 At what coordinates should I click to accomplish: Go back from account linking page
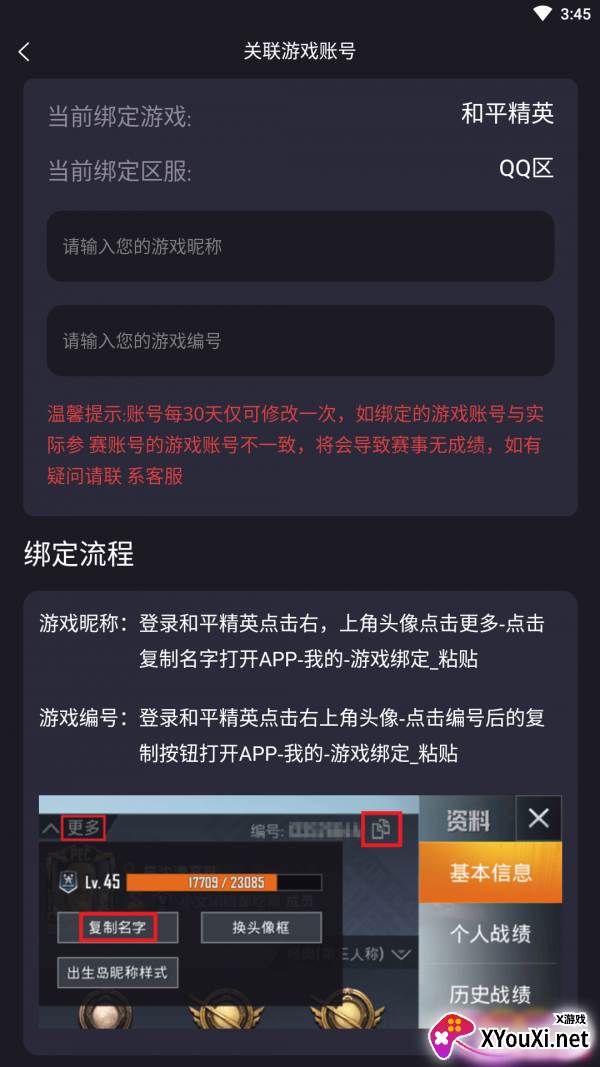(x=25, y=52)
